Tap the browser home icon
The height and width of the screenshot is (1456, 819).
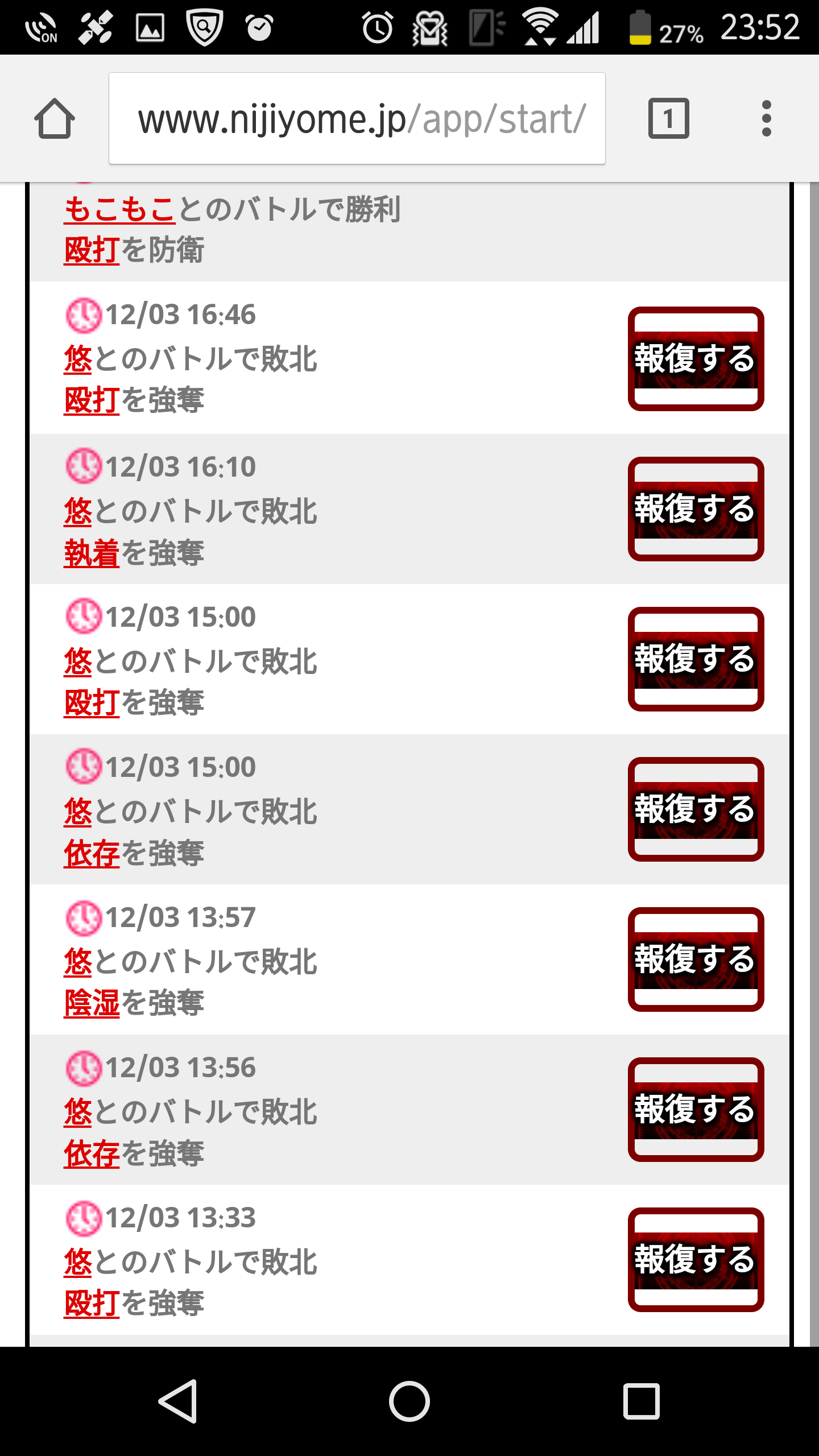pos(55,118)
